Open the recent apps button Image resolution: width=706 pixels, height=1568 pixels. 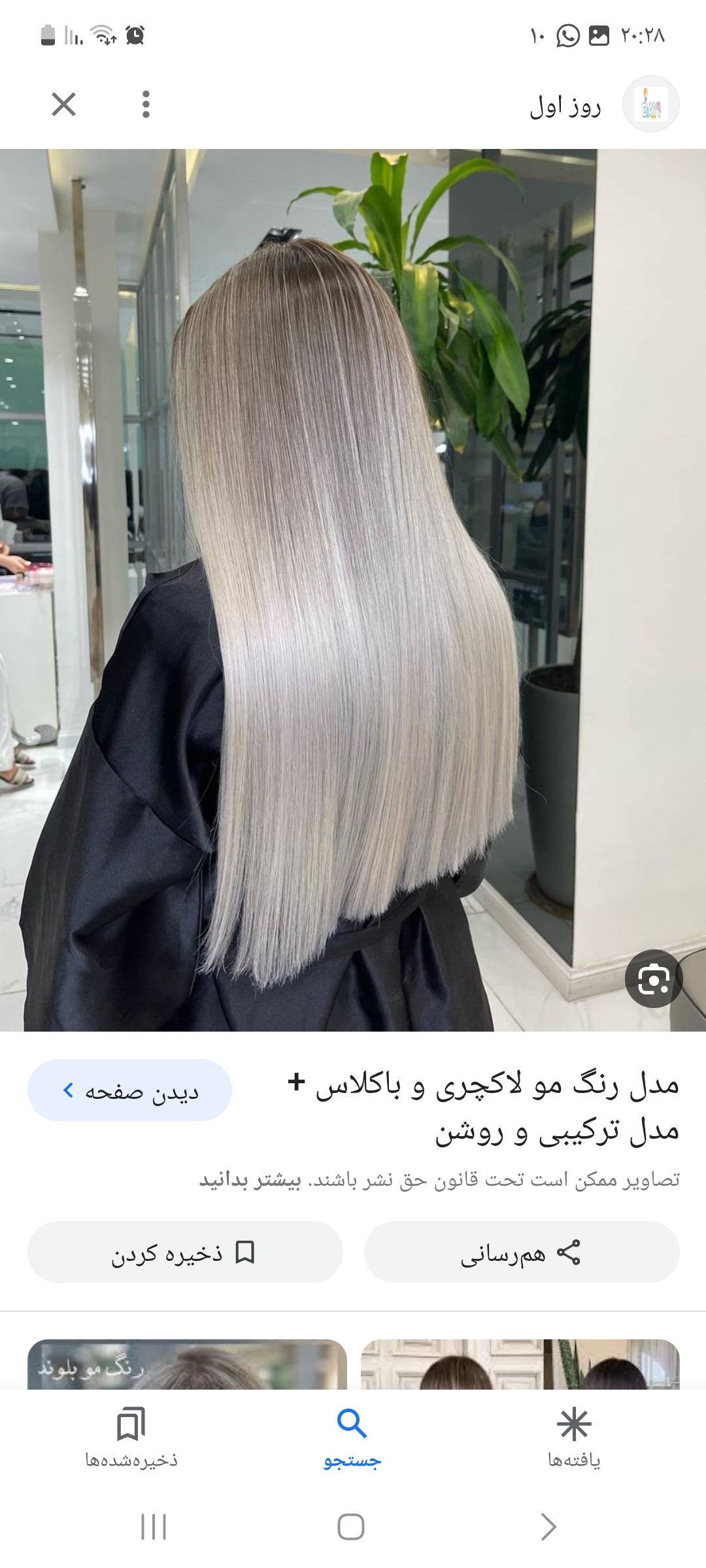point(154,1527)
